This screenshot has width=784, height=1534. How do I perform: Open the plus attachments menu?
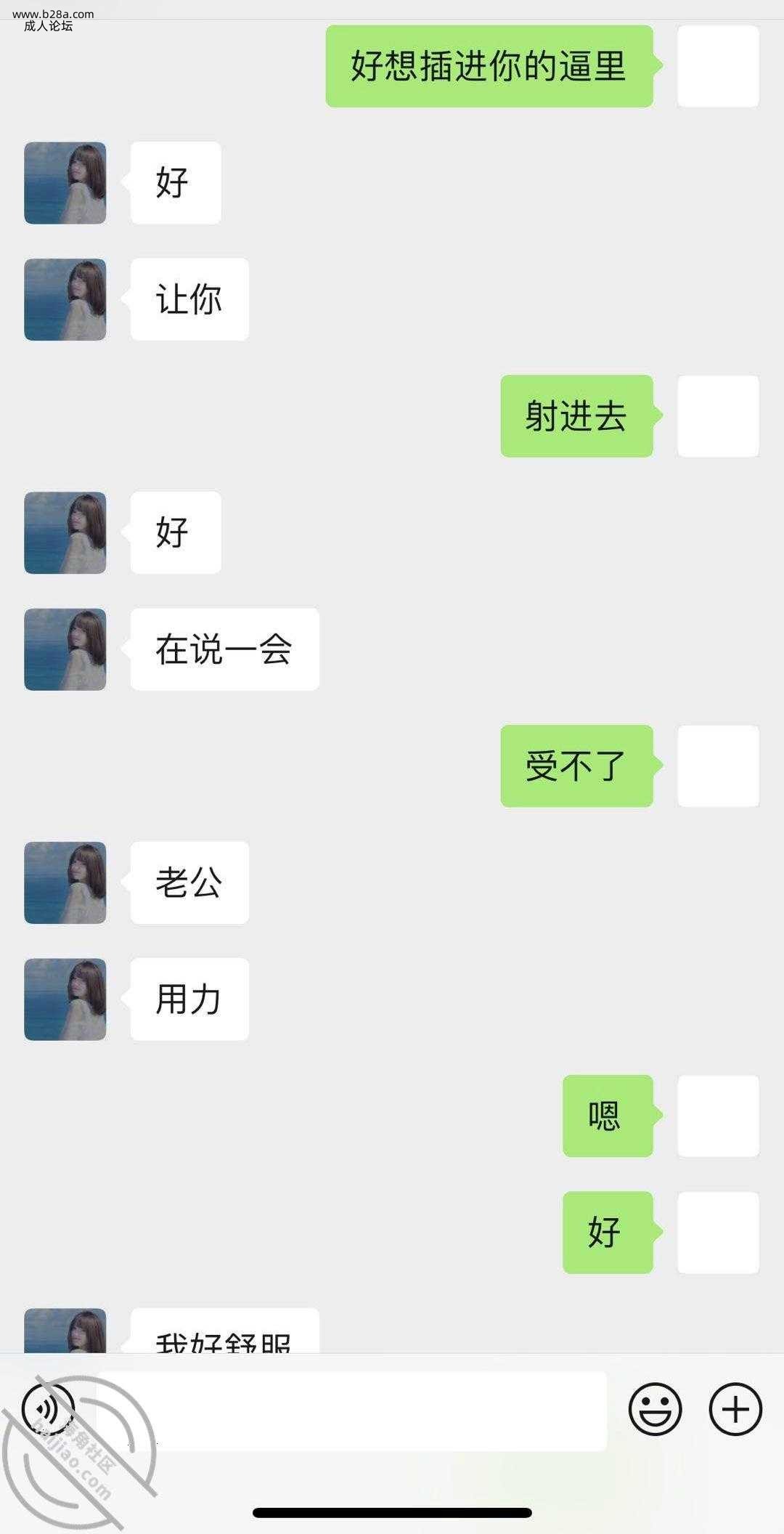pyautogui.click(x=735, y=1410)
